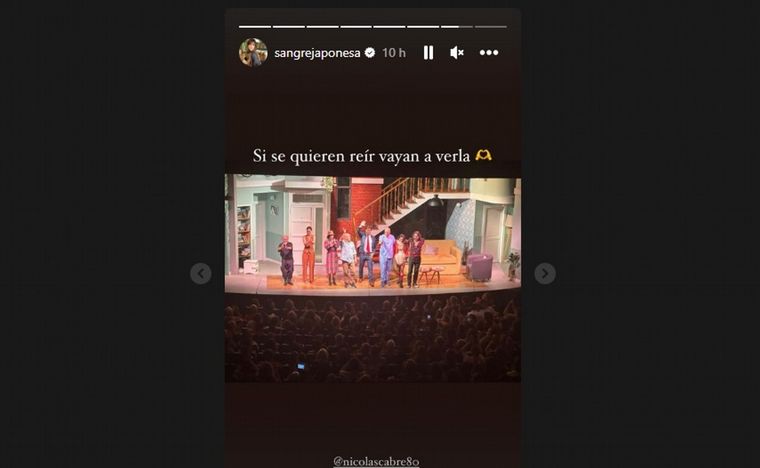Skip to the next story
Image resolution: width=760 pixels, height=468 pixels.
[x=544, y=273]
